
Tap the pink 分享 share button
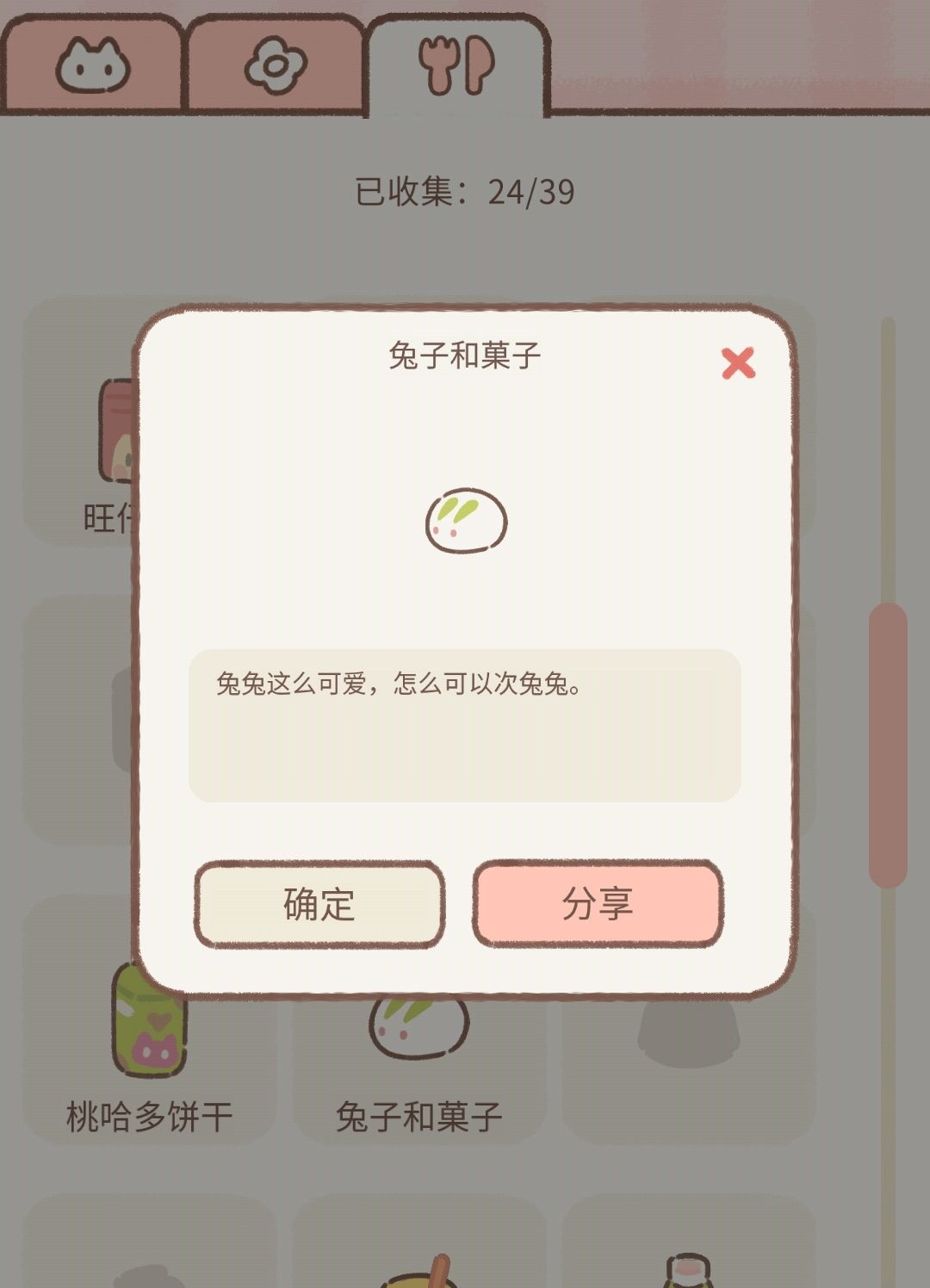pyautogui.click(x=598, y=903)
